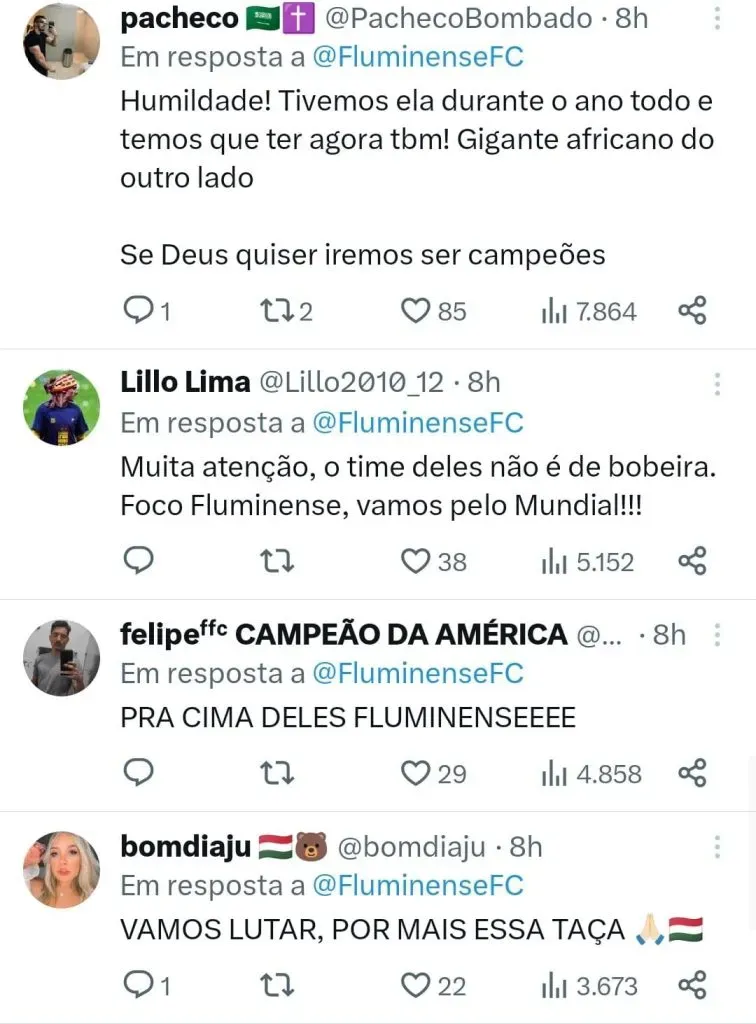Reply to Lillo Lima's tweet
This screenshot has width=756, height=1024.
point(138,562)
